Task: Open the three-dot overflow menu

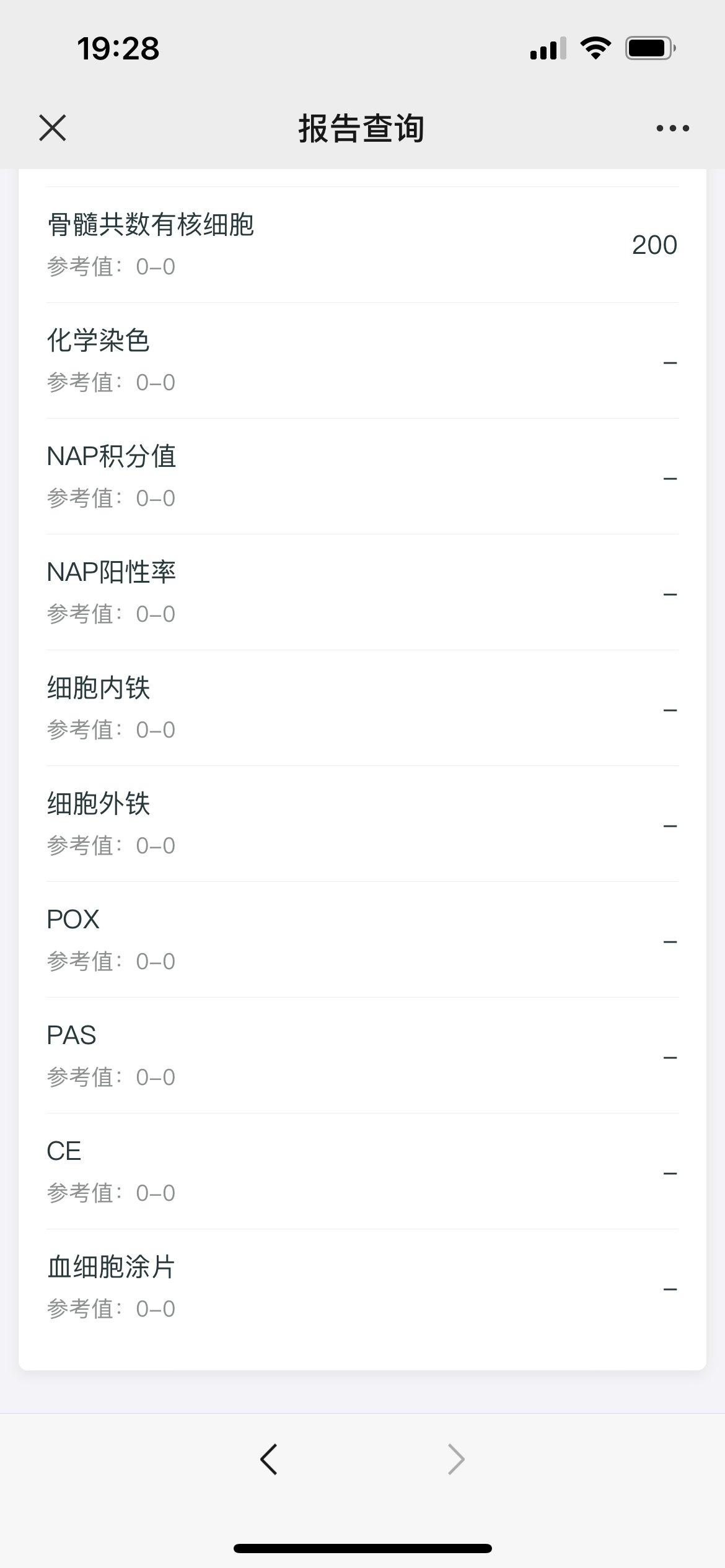Action: (x=672, y=128)
